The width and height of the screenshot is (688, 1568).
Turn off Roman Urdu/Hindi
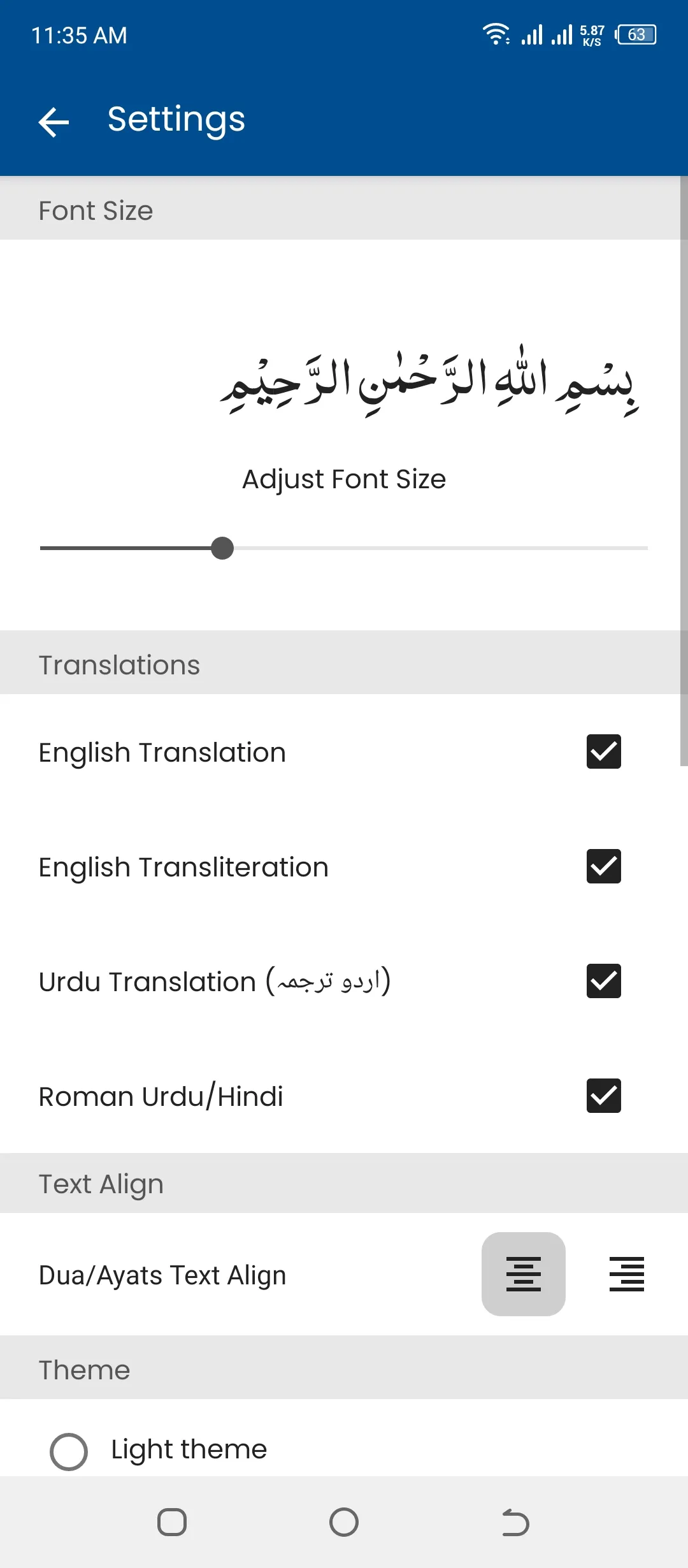point(603,1096)
